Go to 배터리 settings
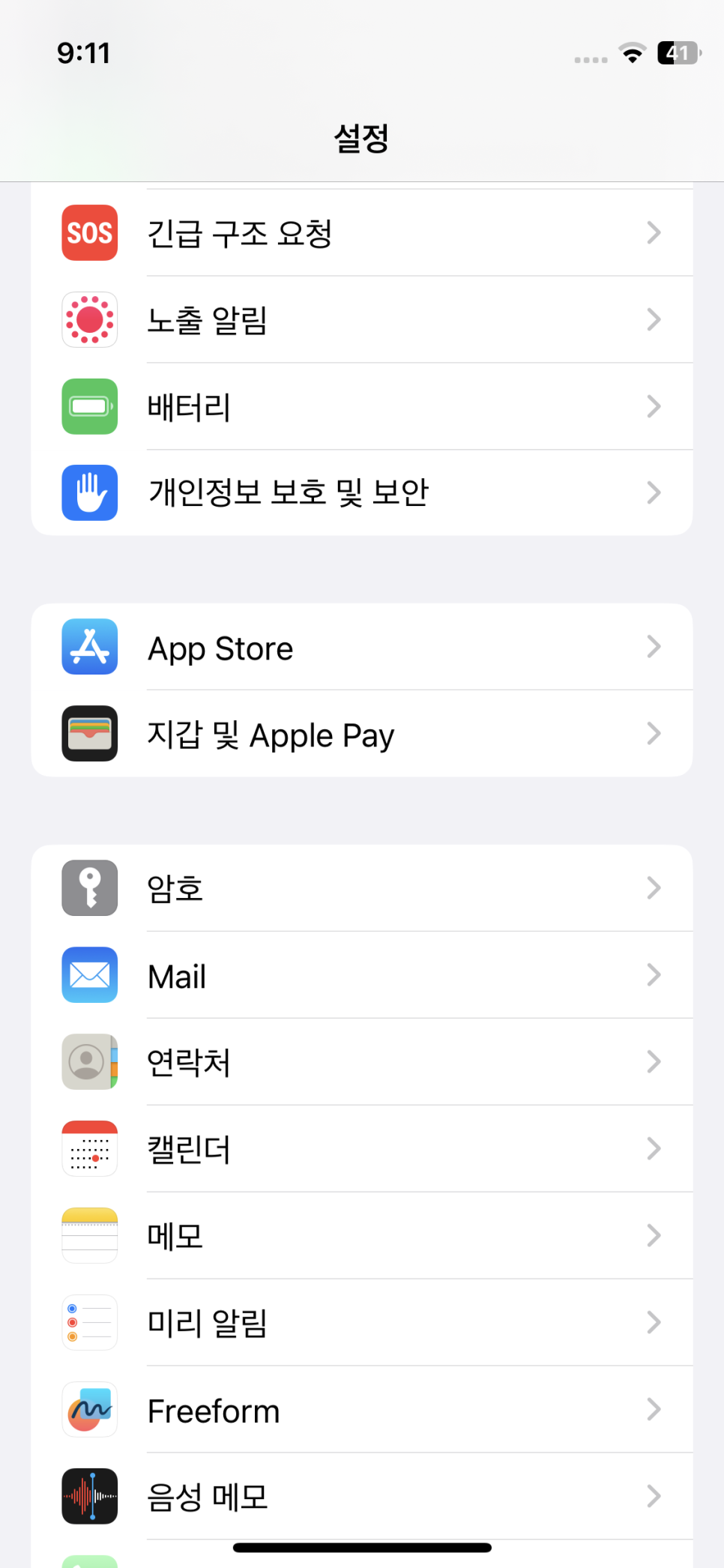 click(x=362, y=407)
